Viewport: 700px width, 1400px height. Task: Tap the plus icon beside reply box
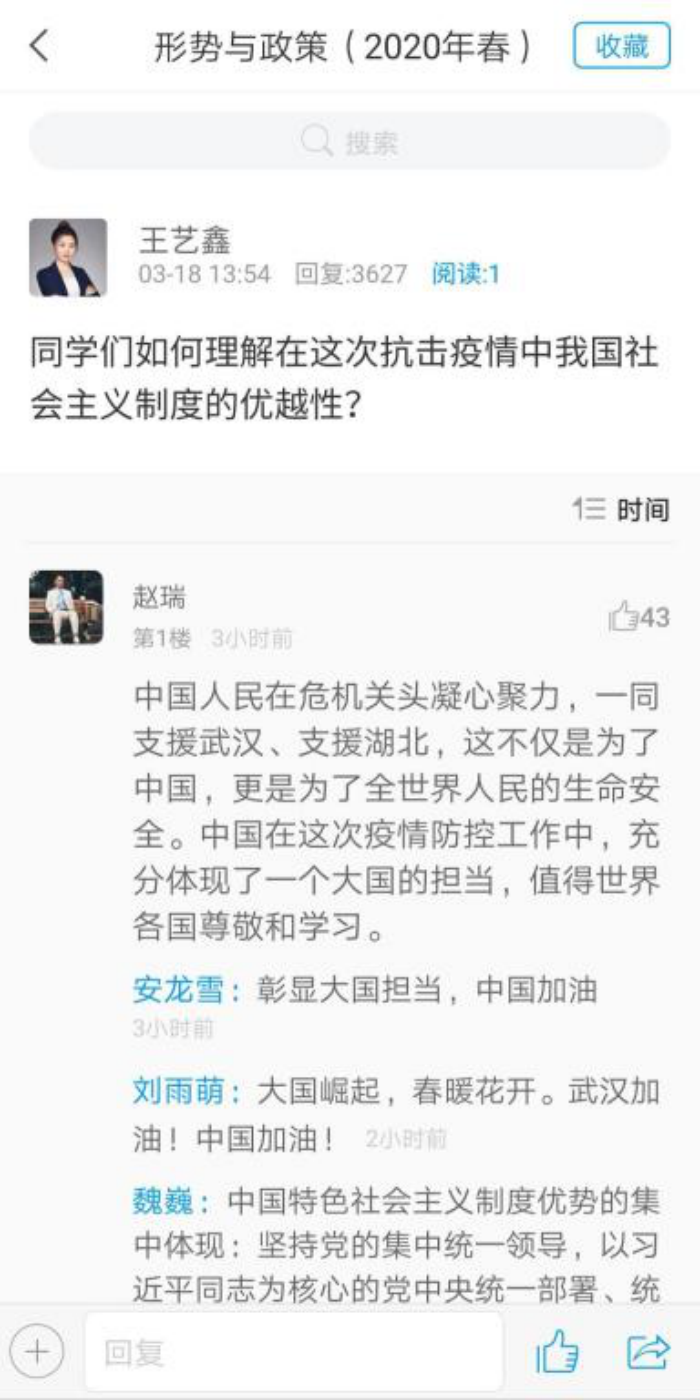[37, 1353]
